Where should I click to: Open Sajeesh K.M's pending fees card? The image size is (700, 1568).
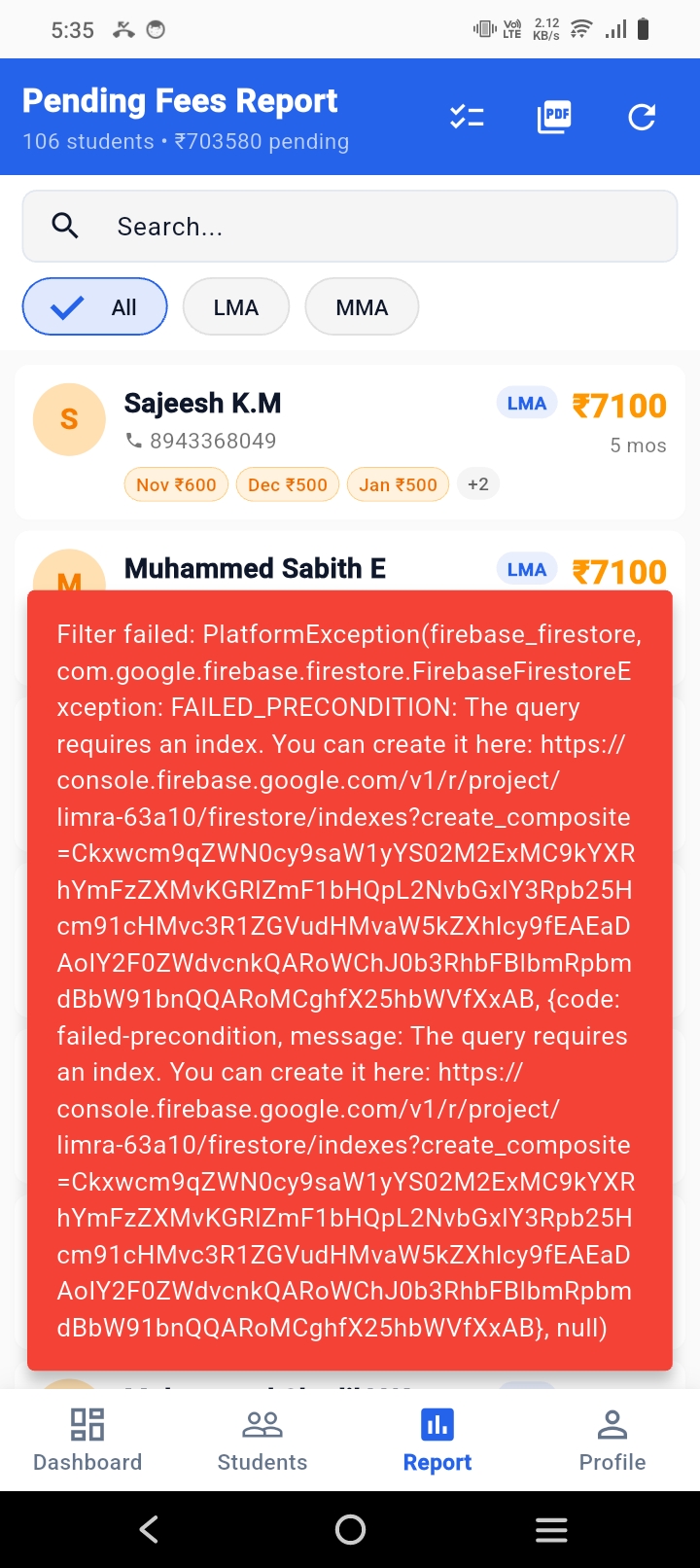[350, 443]
